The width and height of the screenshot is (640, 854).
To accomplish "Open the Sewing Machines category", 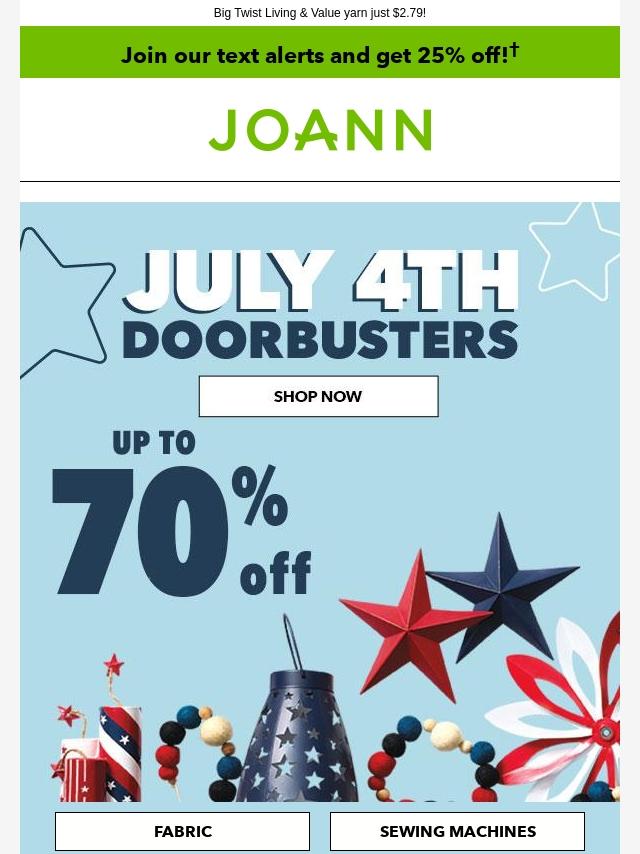I will pos(457,831).
